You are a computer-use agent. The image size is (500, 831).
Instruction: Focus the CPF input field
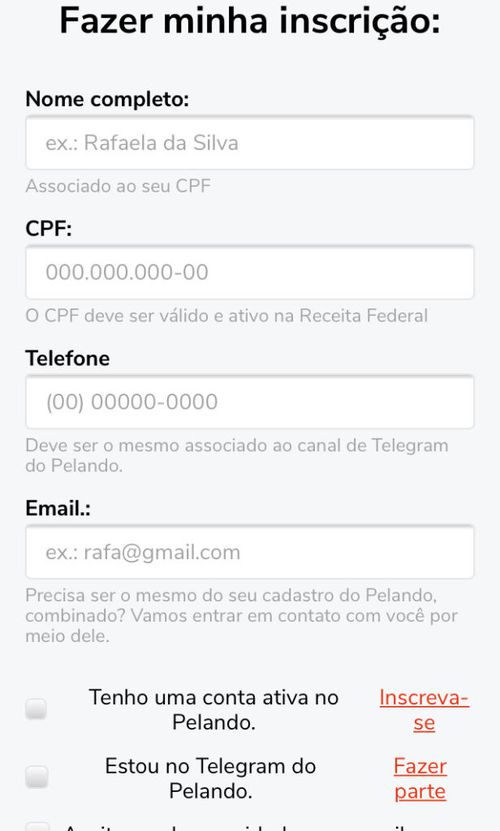pyautogui.click(x=250, y=272)
